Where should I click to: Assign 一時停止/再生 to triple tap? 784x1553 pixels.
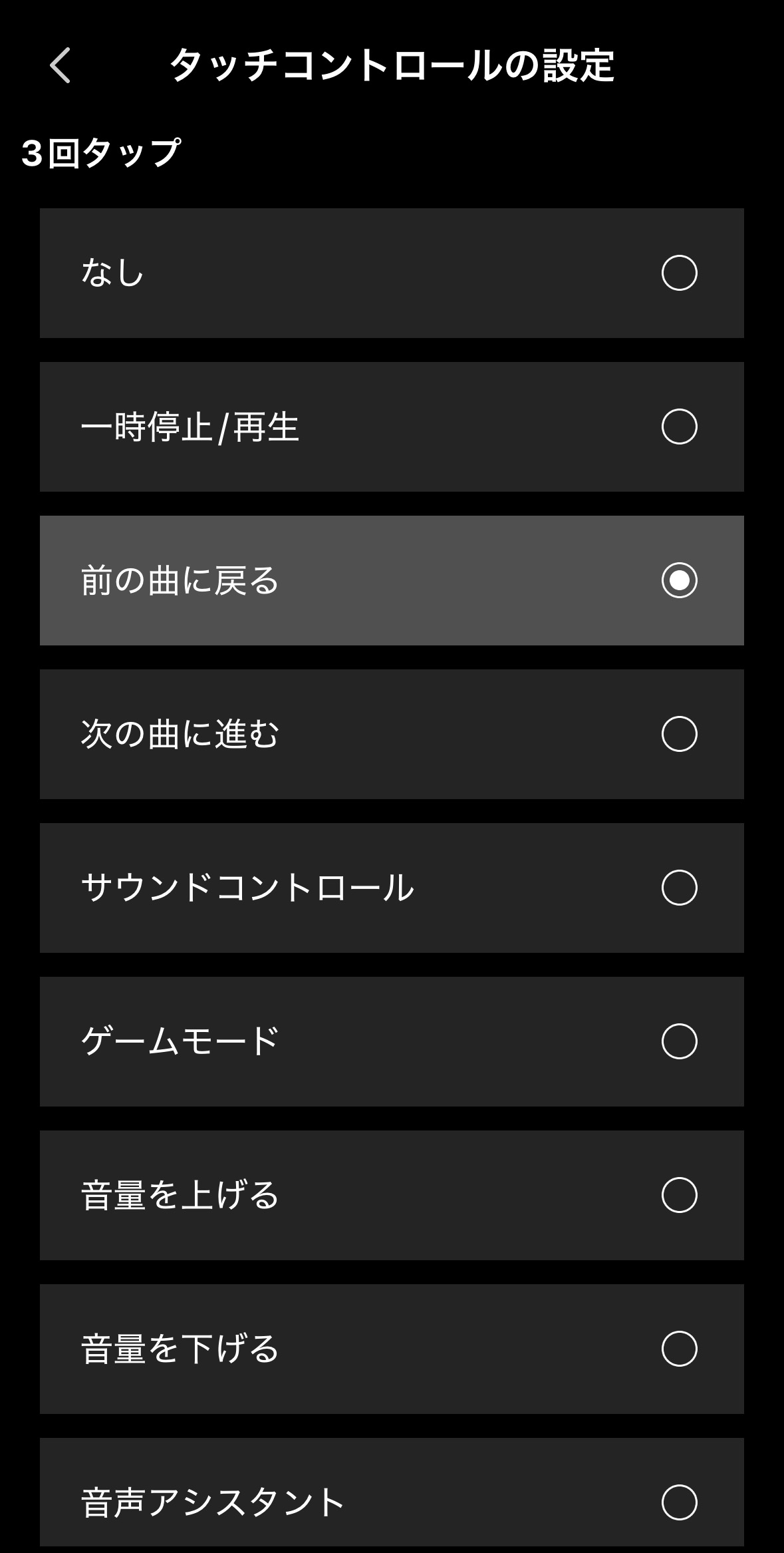392,427
